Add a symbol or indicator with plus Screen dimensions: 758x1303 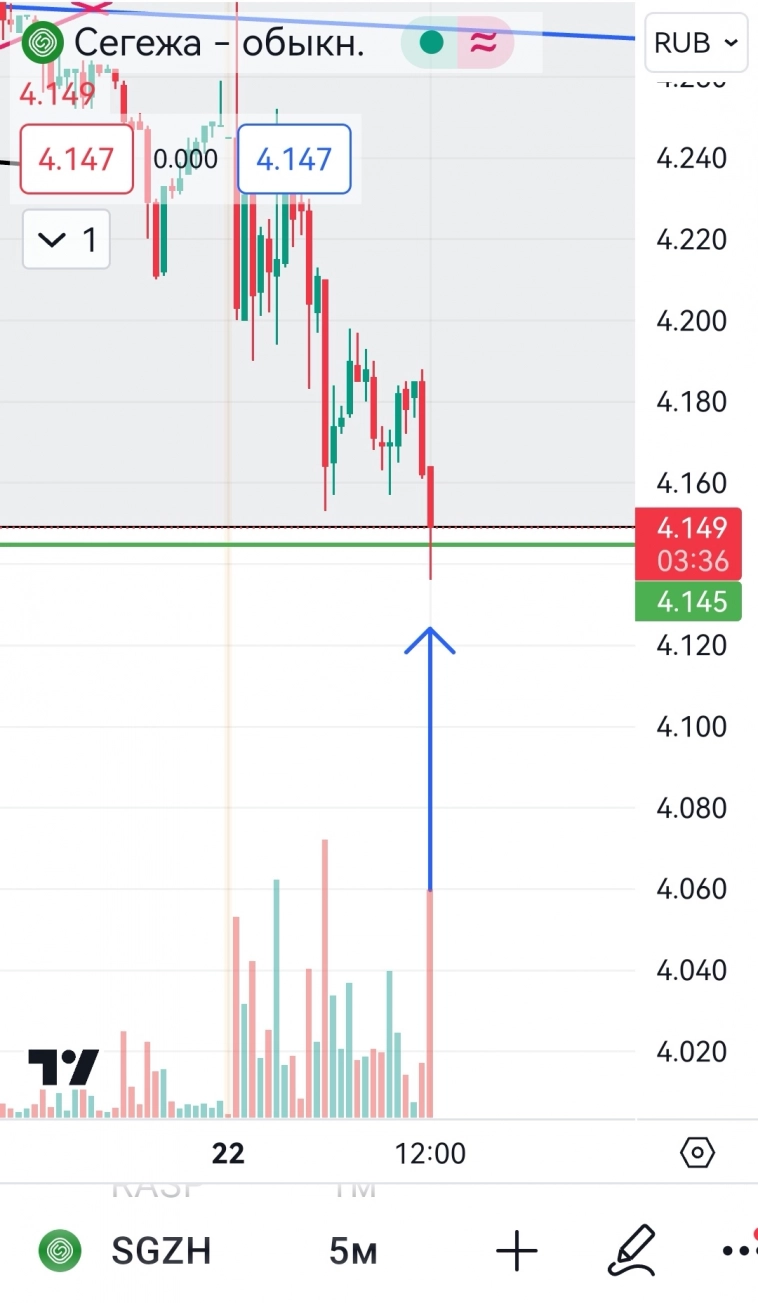(x=517, y=1251)
